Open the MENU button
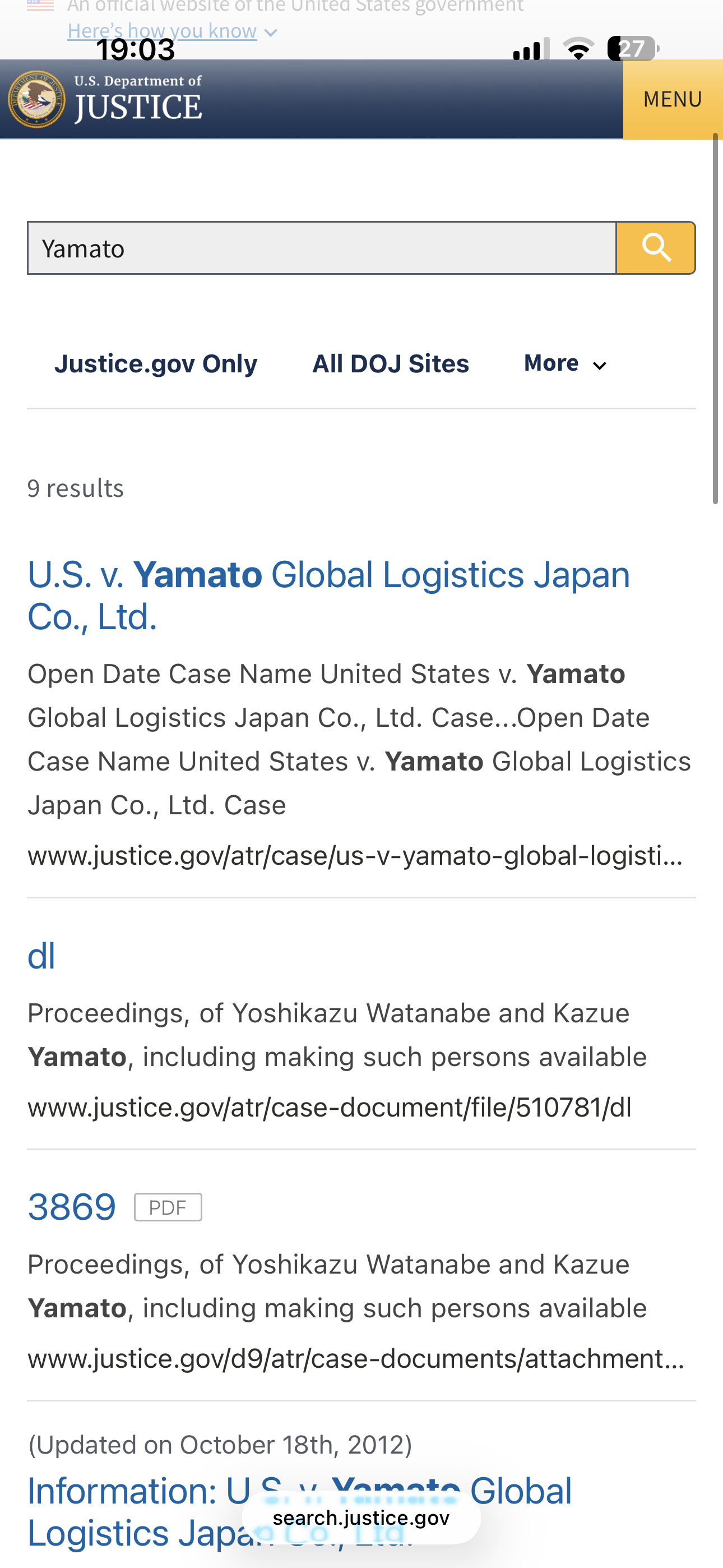723x1568 pixels. (672, 99)
